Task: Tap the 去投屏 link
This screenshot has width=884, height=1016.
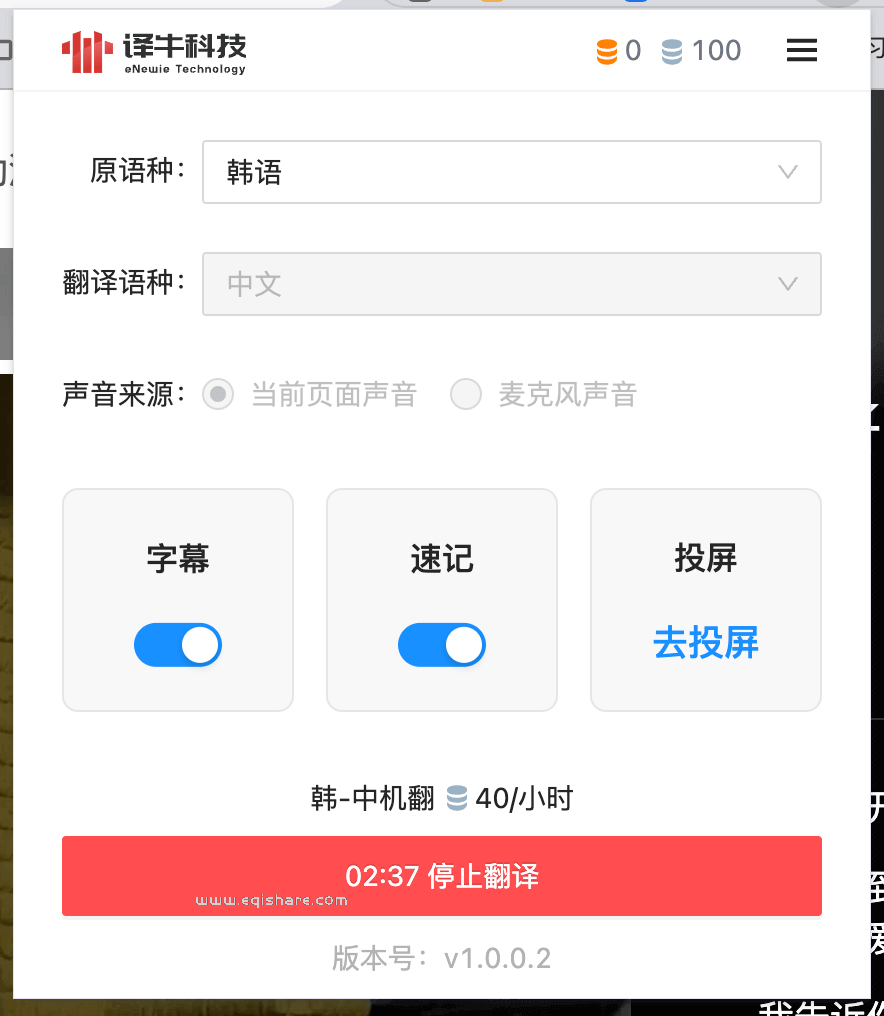Action: click(706, 642)
